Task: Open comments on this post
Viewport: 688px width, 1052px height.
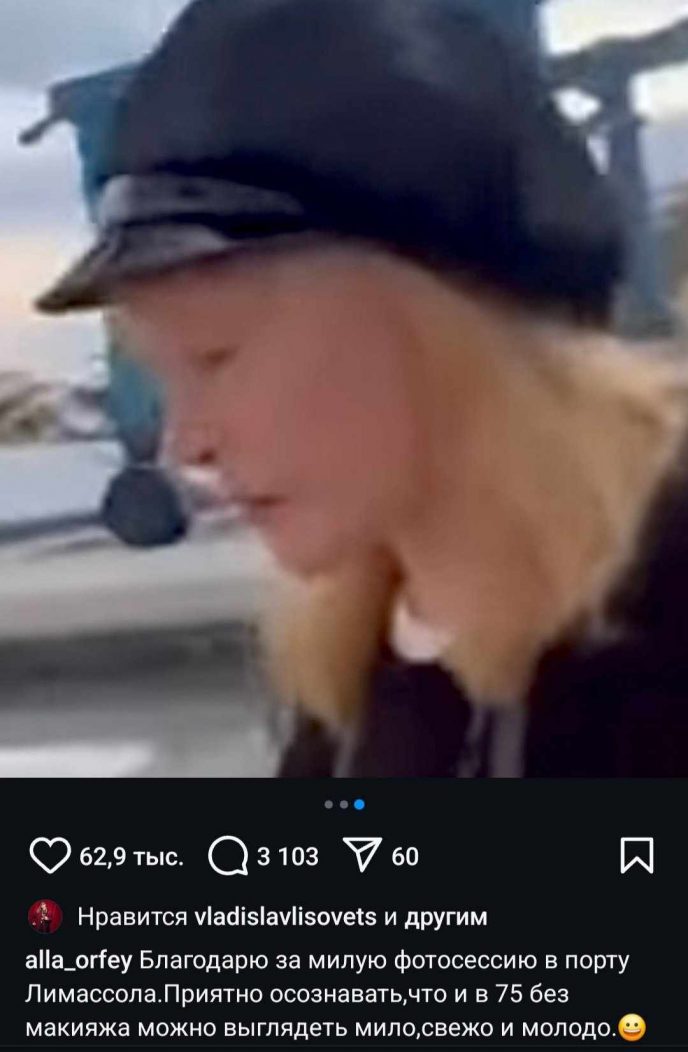Action: point(228,856)
